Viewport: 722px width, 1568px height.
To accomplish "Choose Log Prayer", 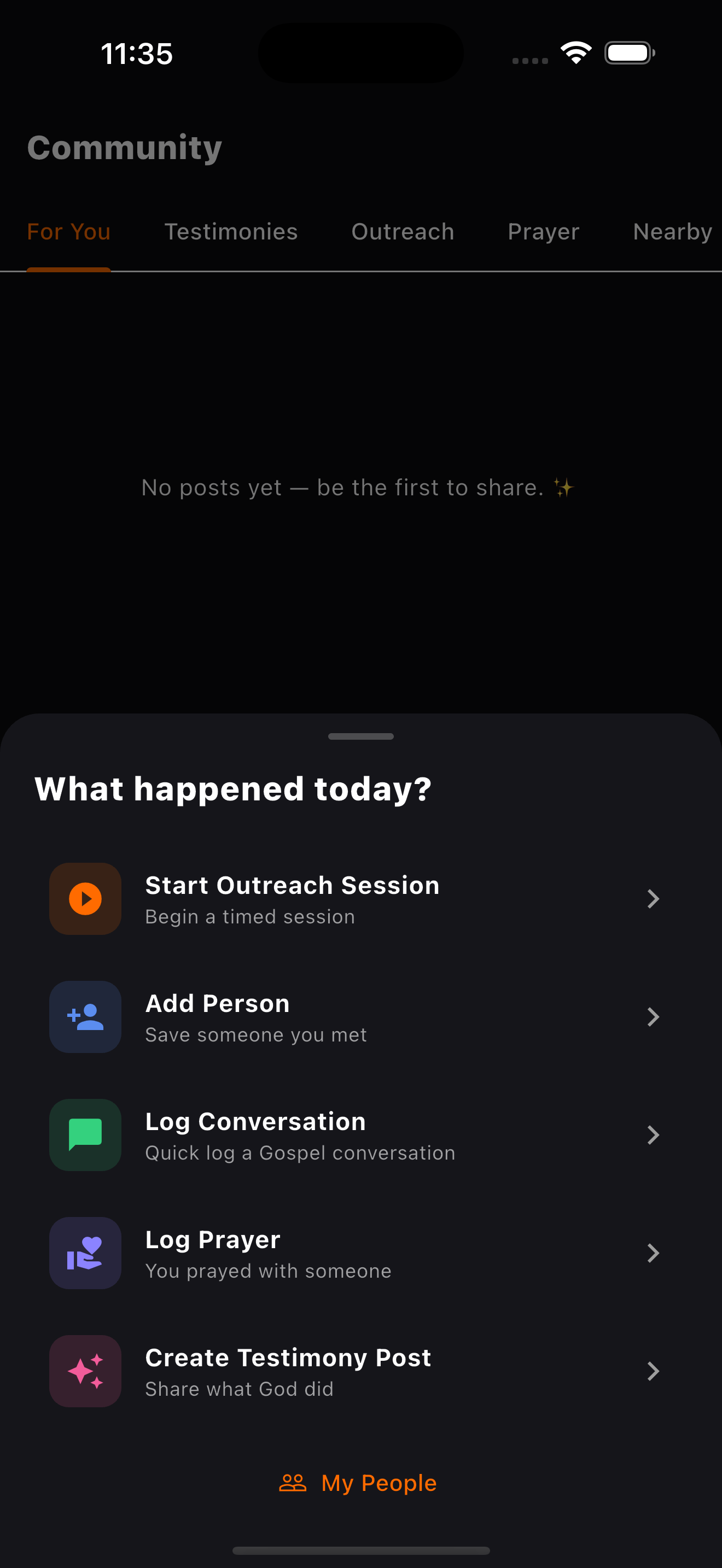I will click(361, 1253).
